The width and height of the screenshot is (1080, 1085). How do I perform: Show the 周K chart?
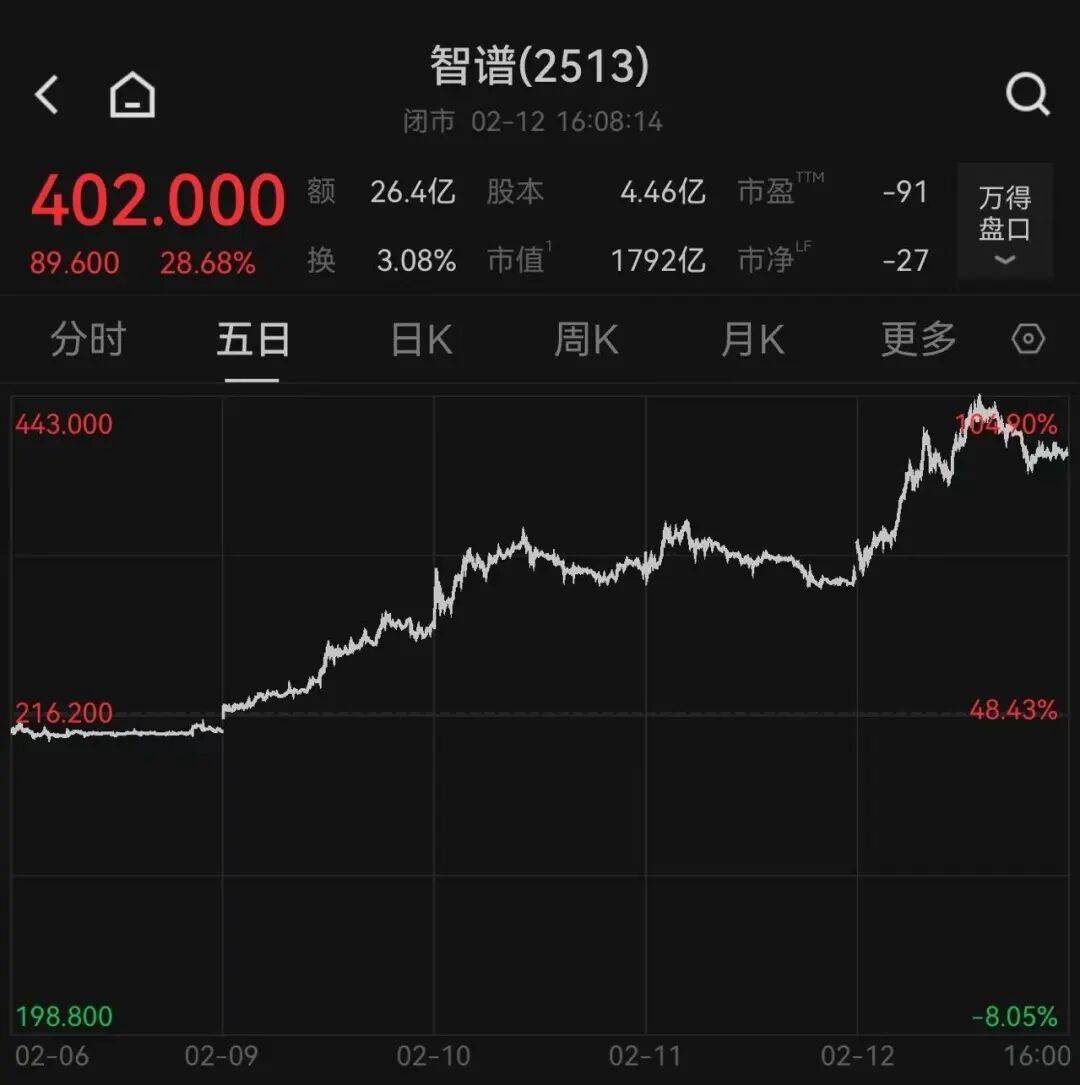pyautogui.click(x=586, y=340)
